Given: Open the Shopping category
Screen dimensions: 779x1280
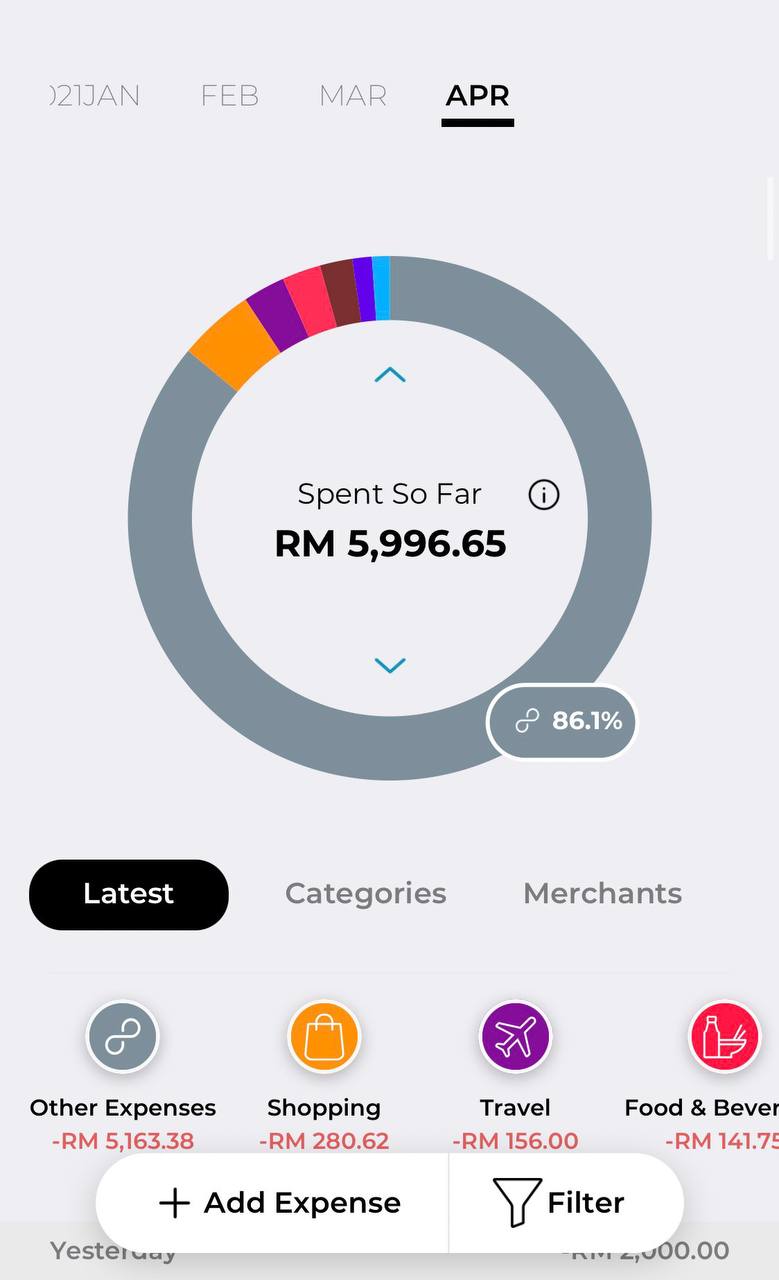Looking at the screenshot, I should tap(324, 1038).
